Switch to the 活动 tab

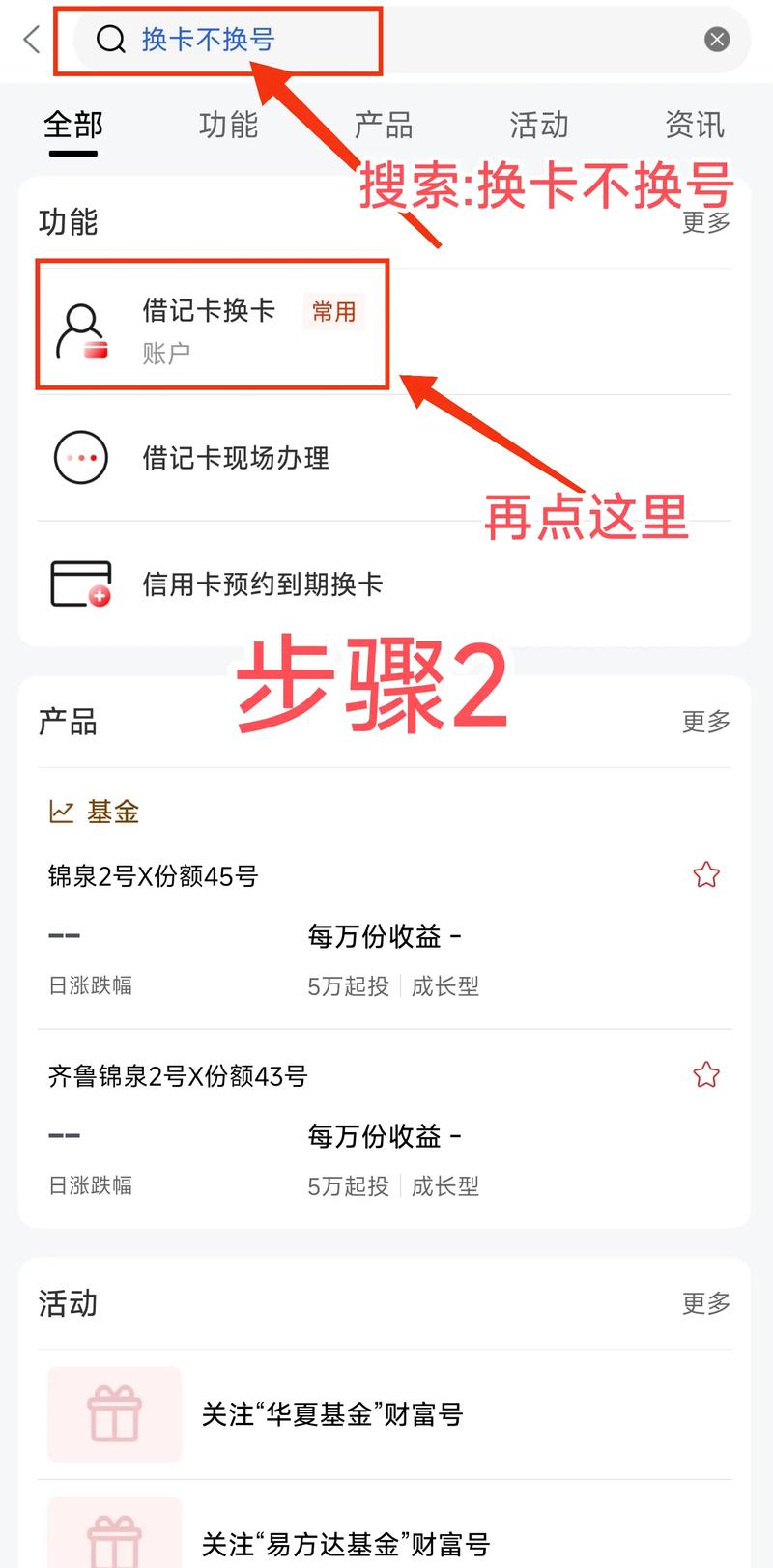[x=539, y=125]
